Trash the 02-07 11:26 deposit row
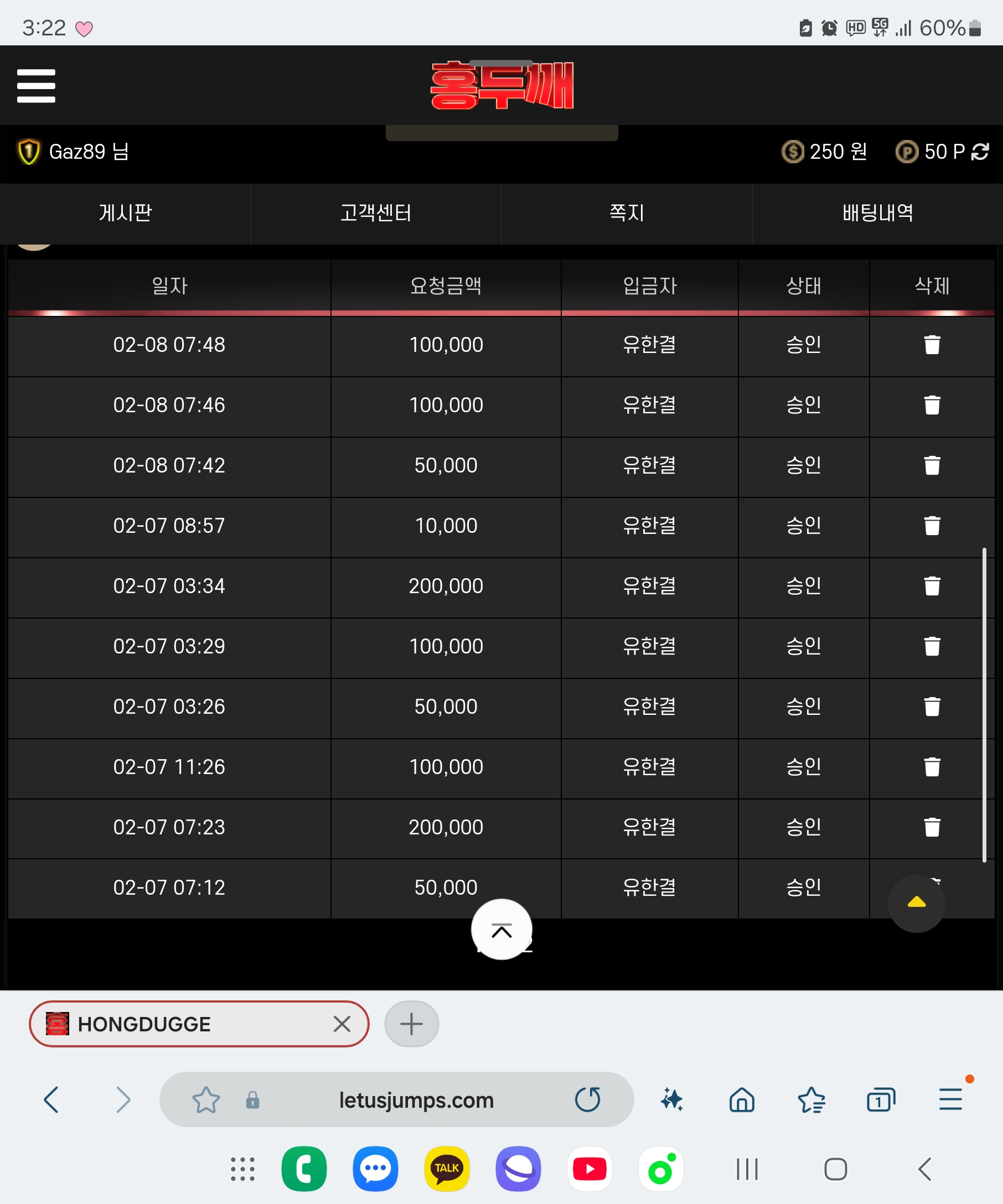The width and height of the screenshot is (1003, 1204). click(x=932, y=767)
